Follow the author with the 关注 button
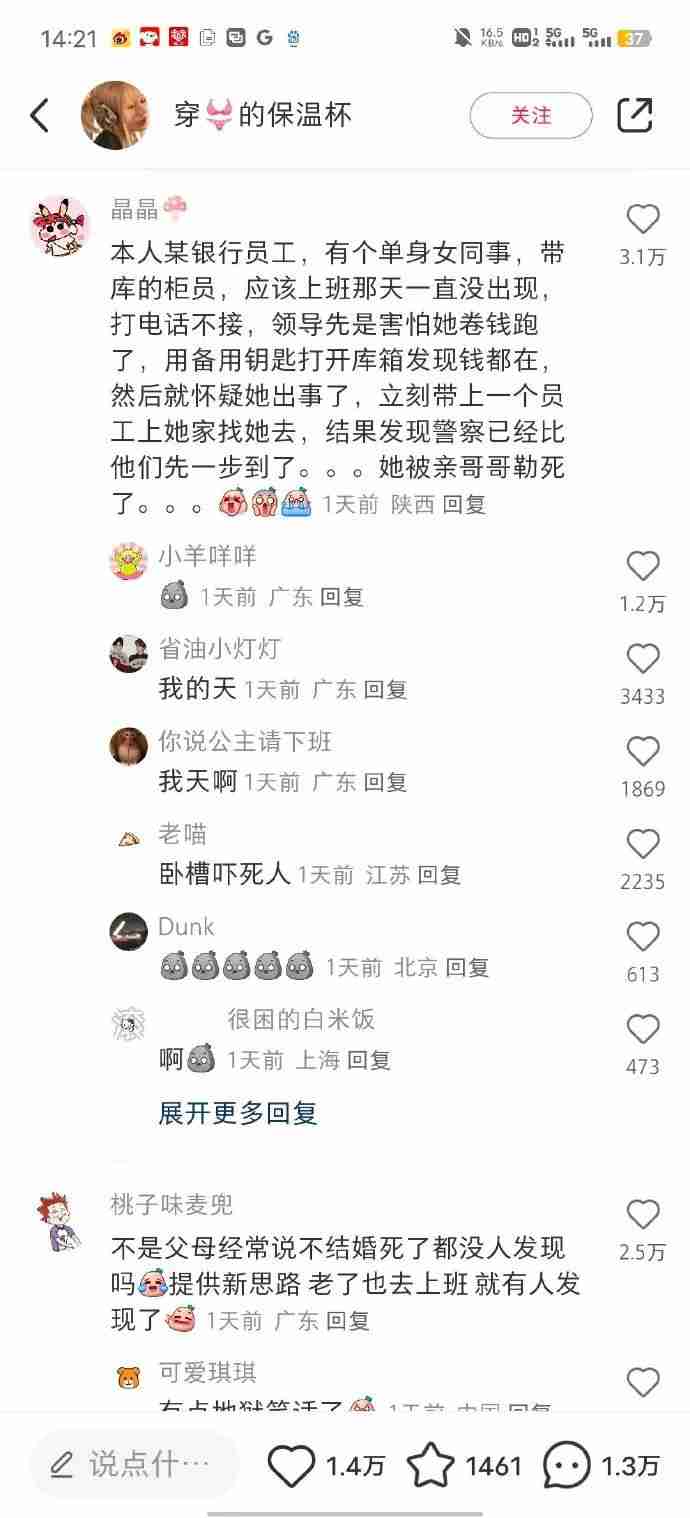The width and height of the screenshot is (690, 1518). click(x=531, y=116)
